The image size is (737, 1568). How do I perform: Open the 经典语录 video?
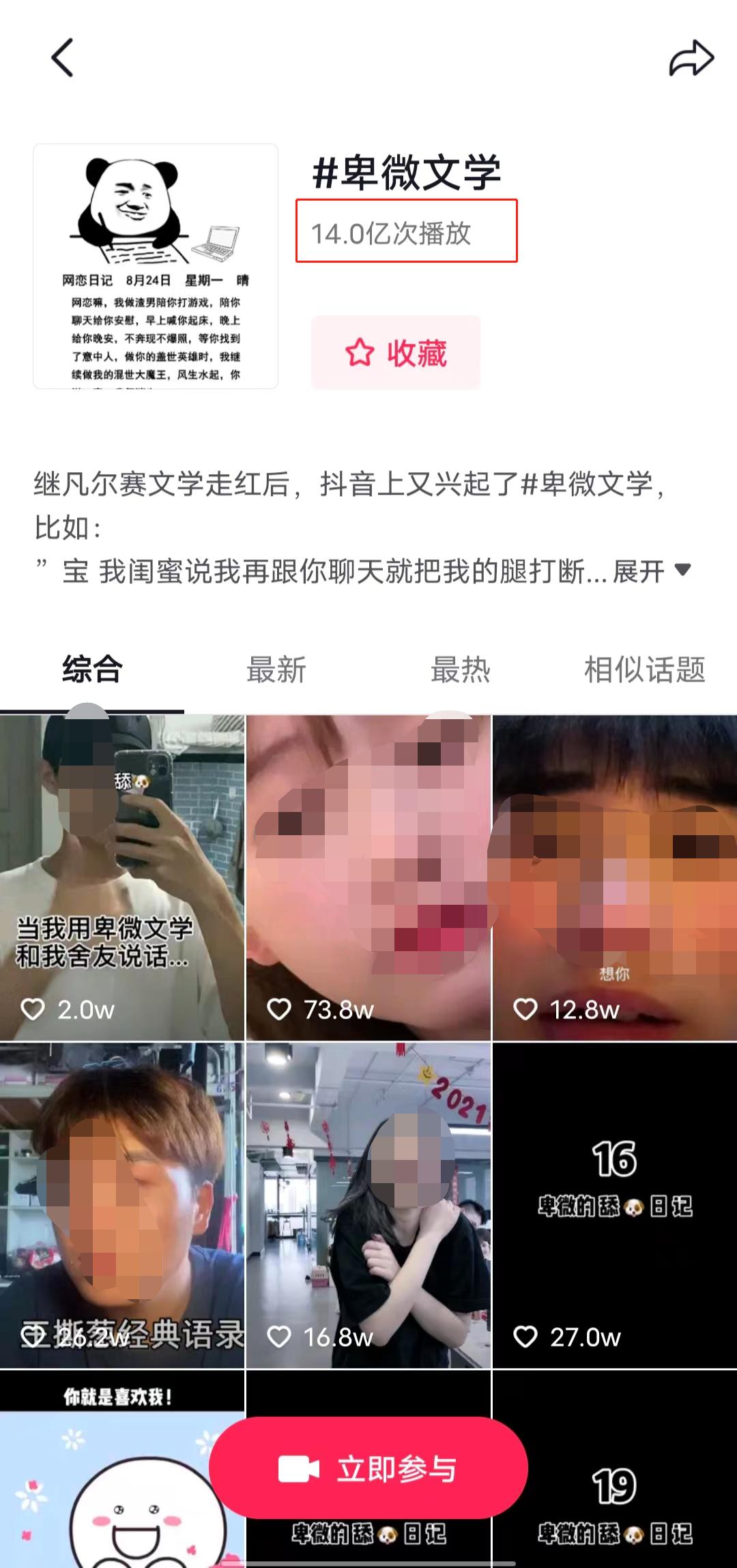coord(121,1204)
